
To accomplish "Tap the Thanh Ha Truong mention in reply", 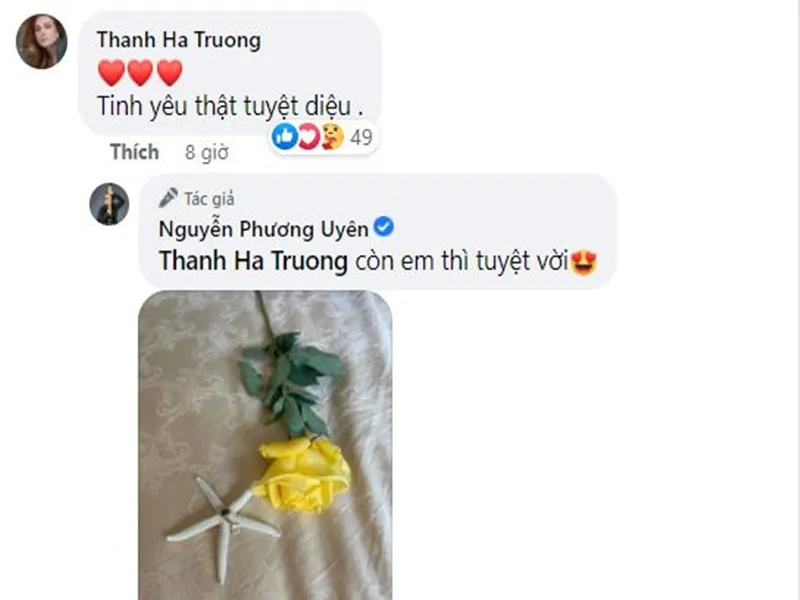I will point(253,262).
